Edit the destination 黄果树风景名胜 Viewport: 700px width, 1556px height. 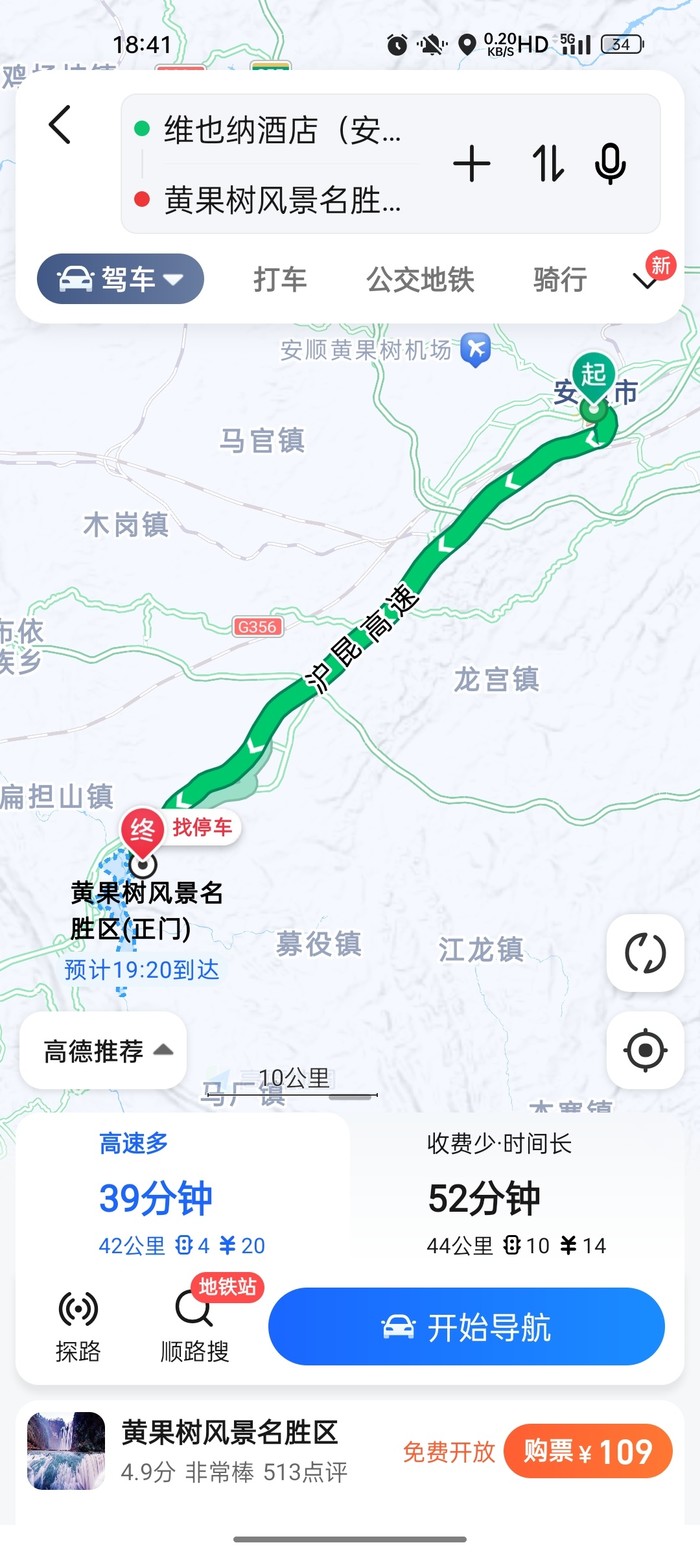click(x=282, y=200)
